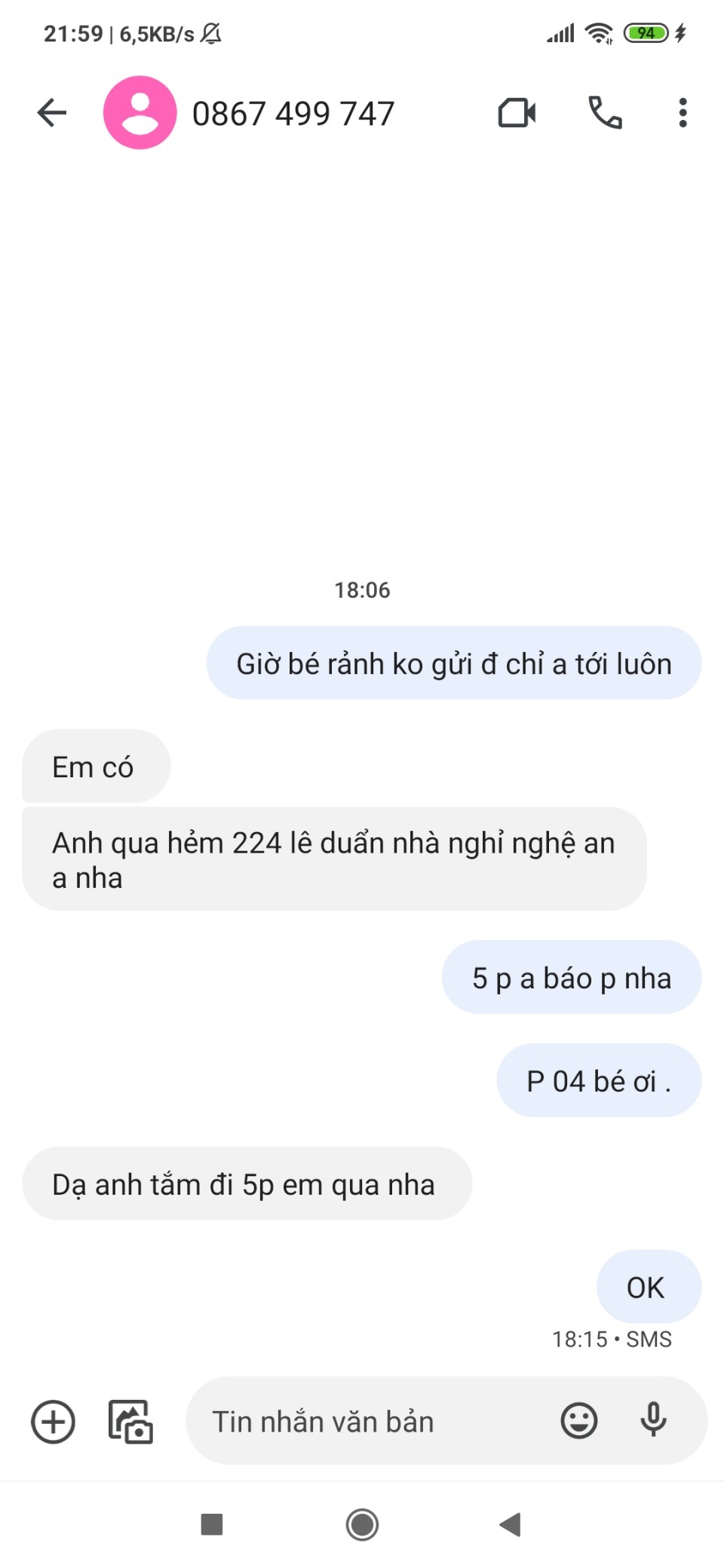
Task: Open recent apps from the navigation bar
Action: (212, 1524)
